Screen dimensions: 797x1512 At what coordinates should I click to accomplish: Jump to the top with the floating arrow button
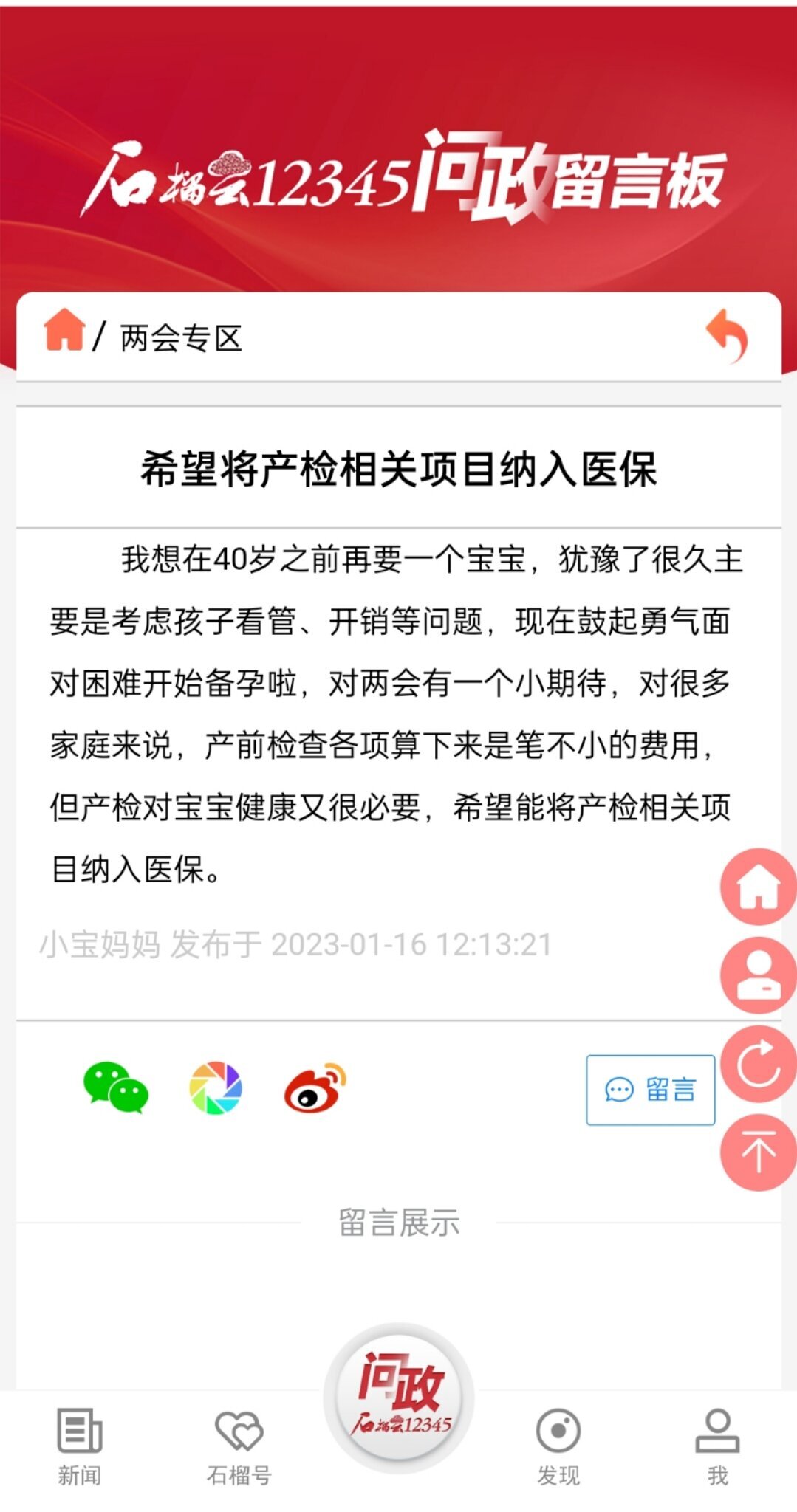[x=758, y=1152]
